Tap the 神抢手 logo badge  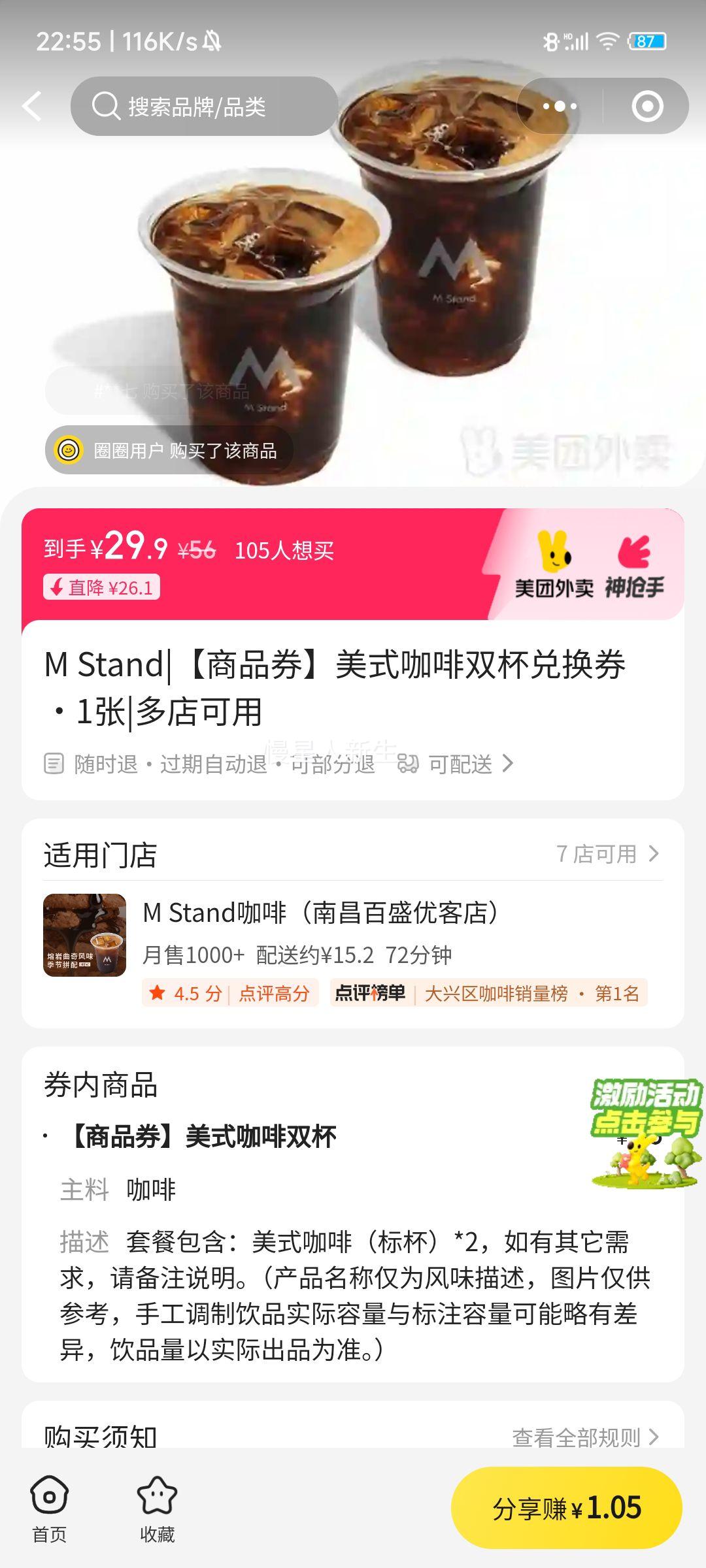click(631, 568)
